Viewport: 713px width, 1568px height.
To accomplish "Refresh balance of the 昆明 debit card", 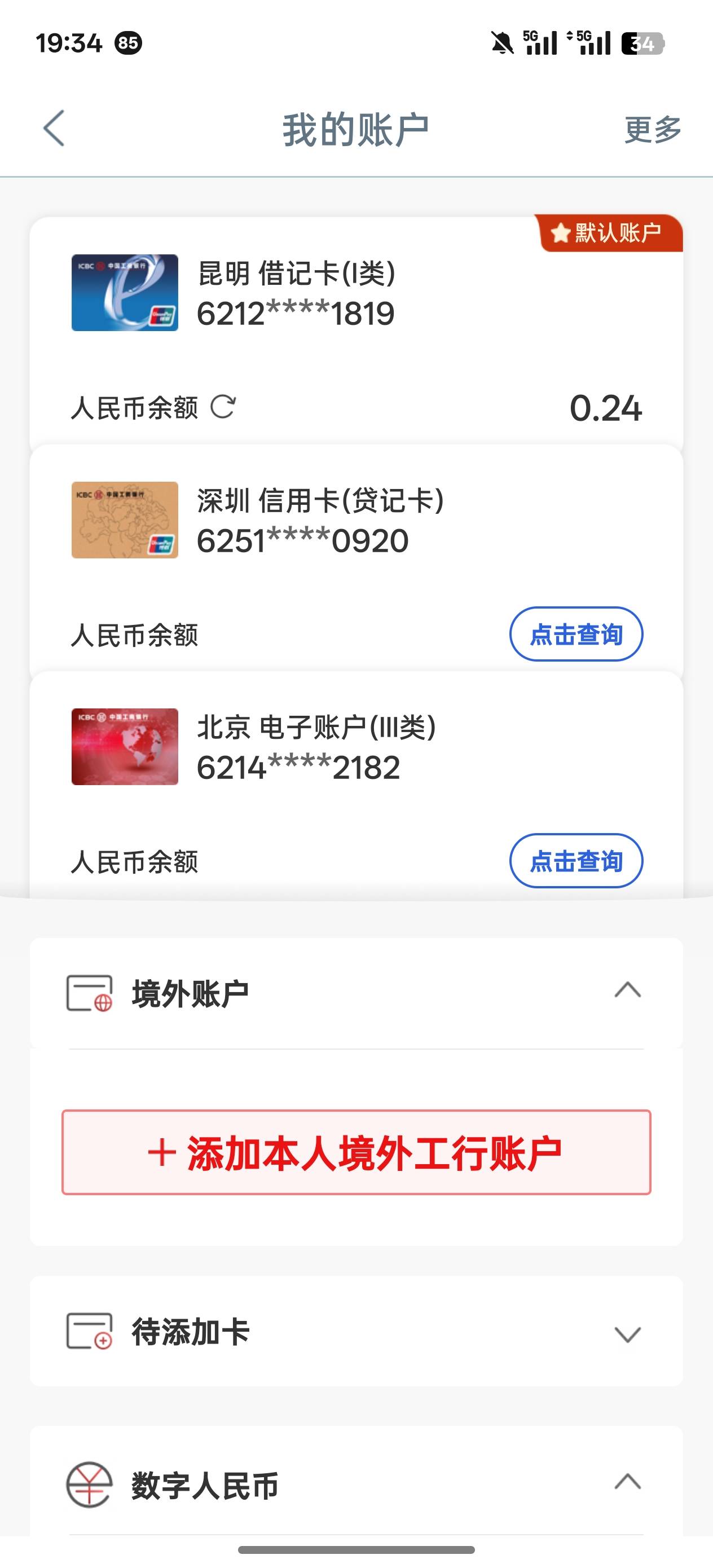I will point(223,407).
